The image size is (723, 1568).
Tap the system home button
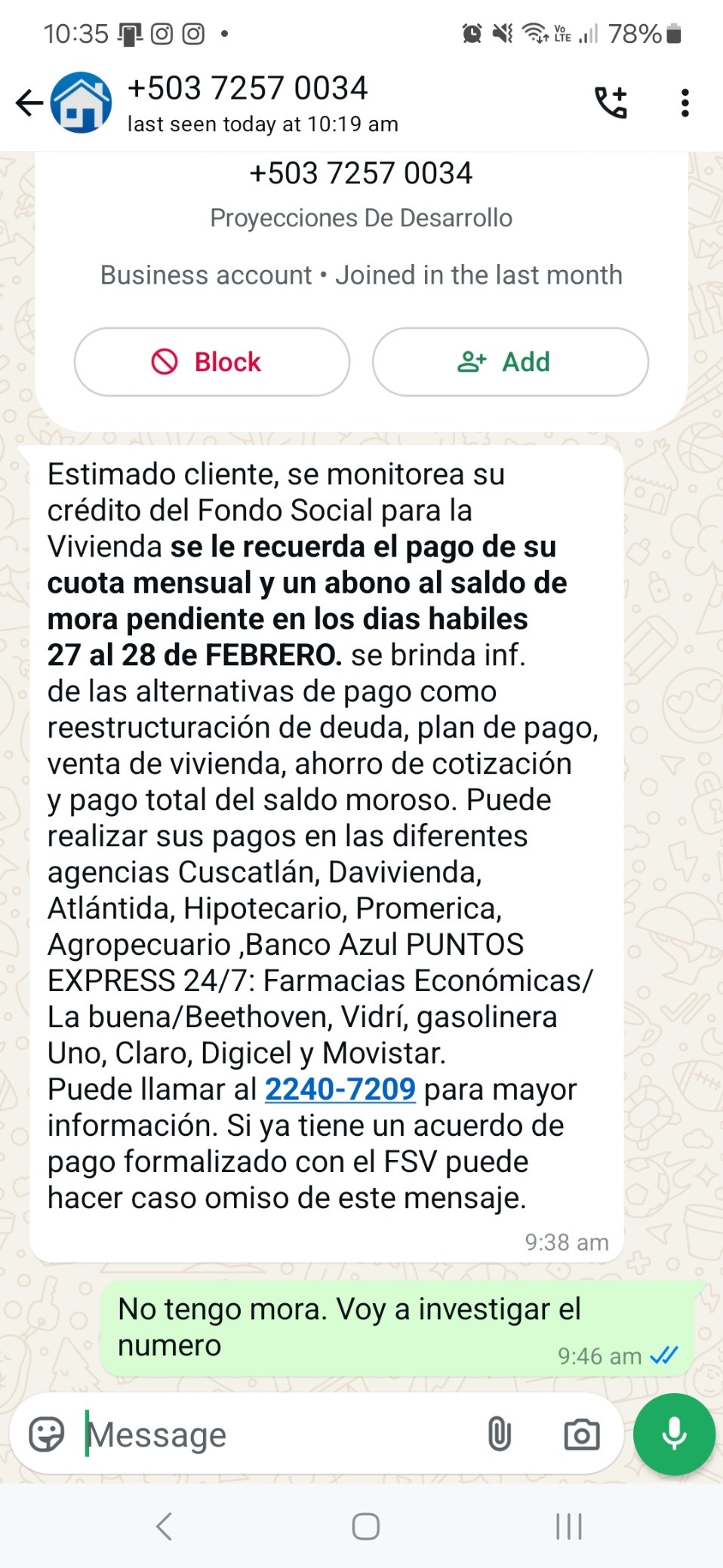coord(365,1527)
